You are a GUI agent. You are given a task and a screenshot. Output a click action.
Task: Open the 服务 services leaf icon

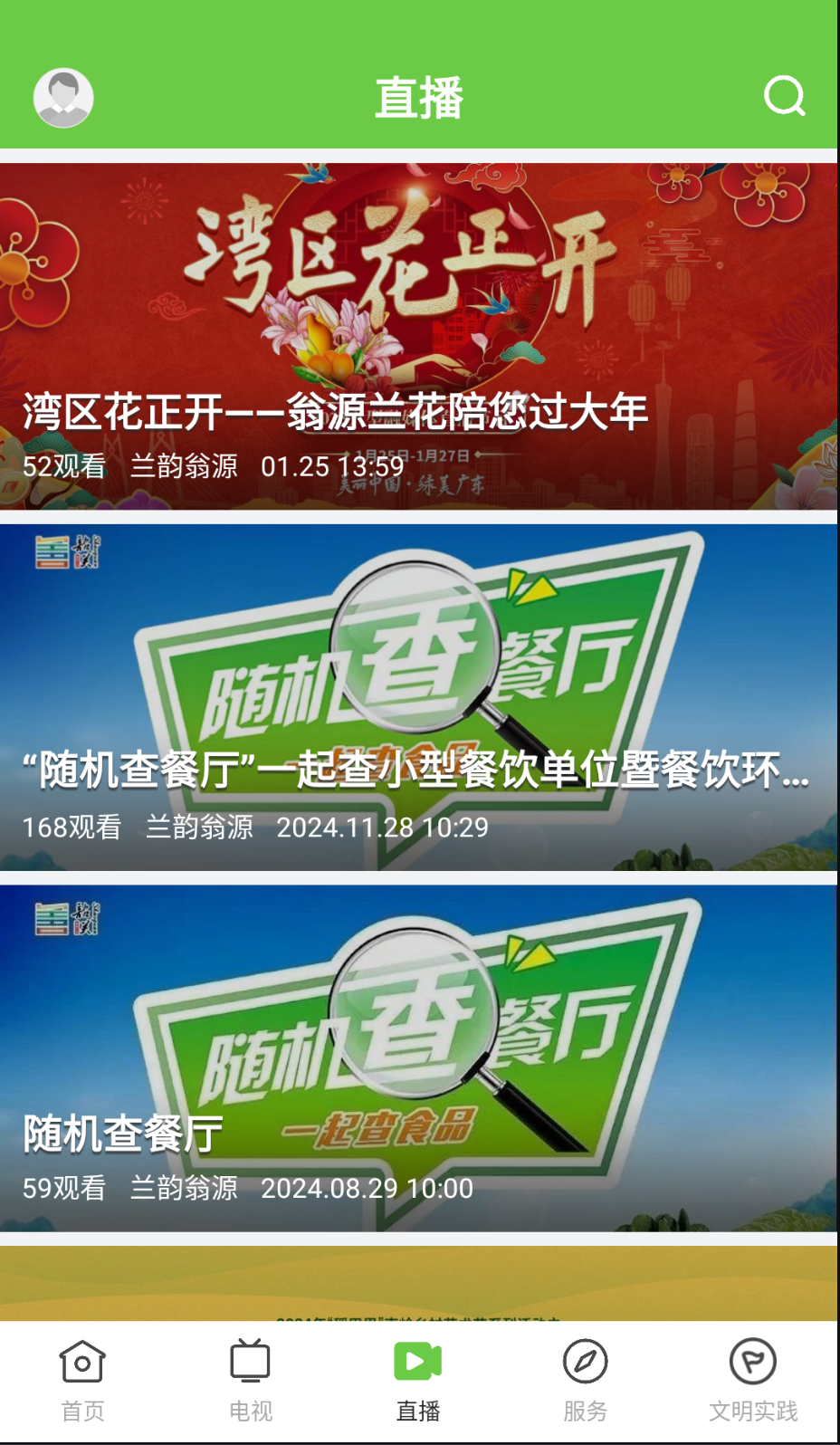[585, 1362]
